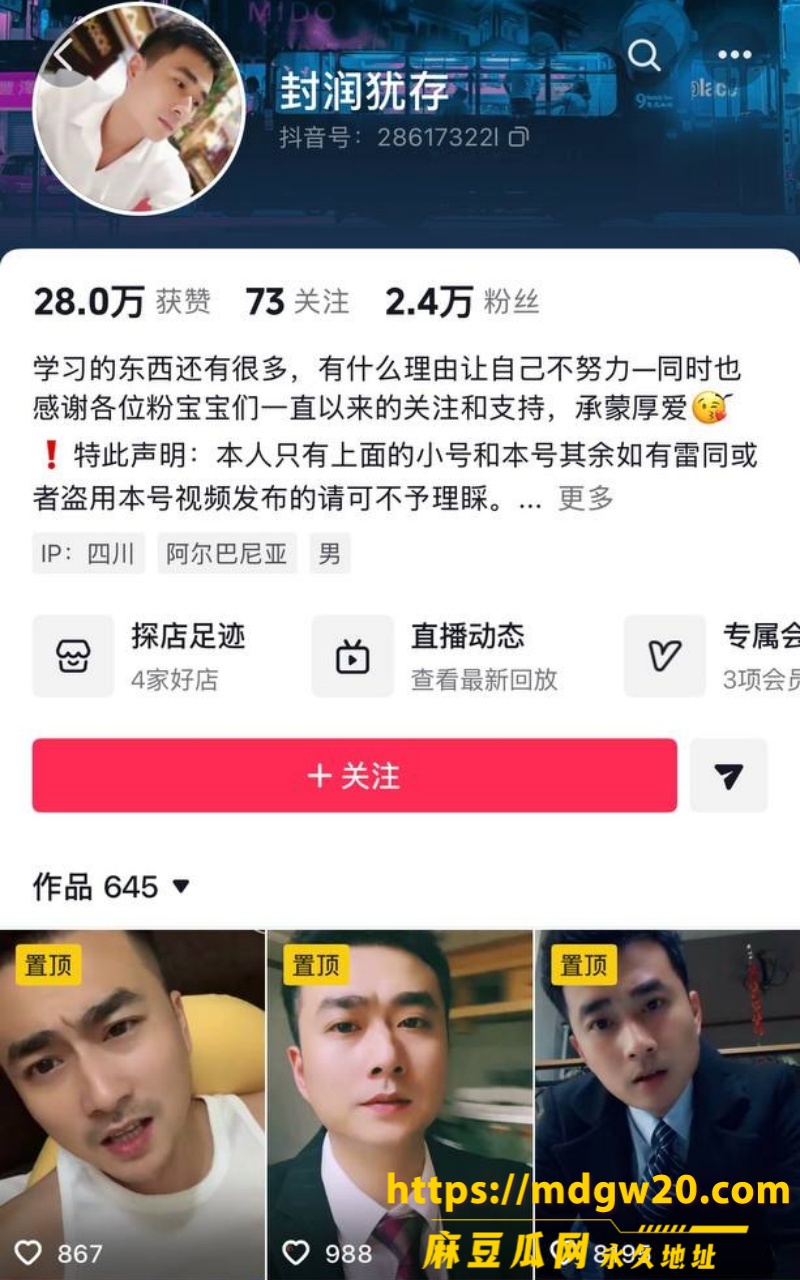Open the three-dot overflow menu

click(734, 55)
